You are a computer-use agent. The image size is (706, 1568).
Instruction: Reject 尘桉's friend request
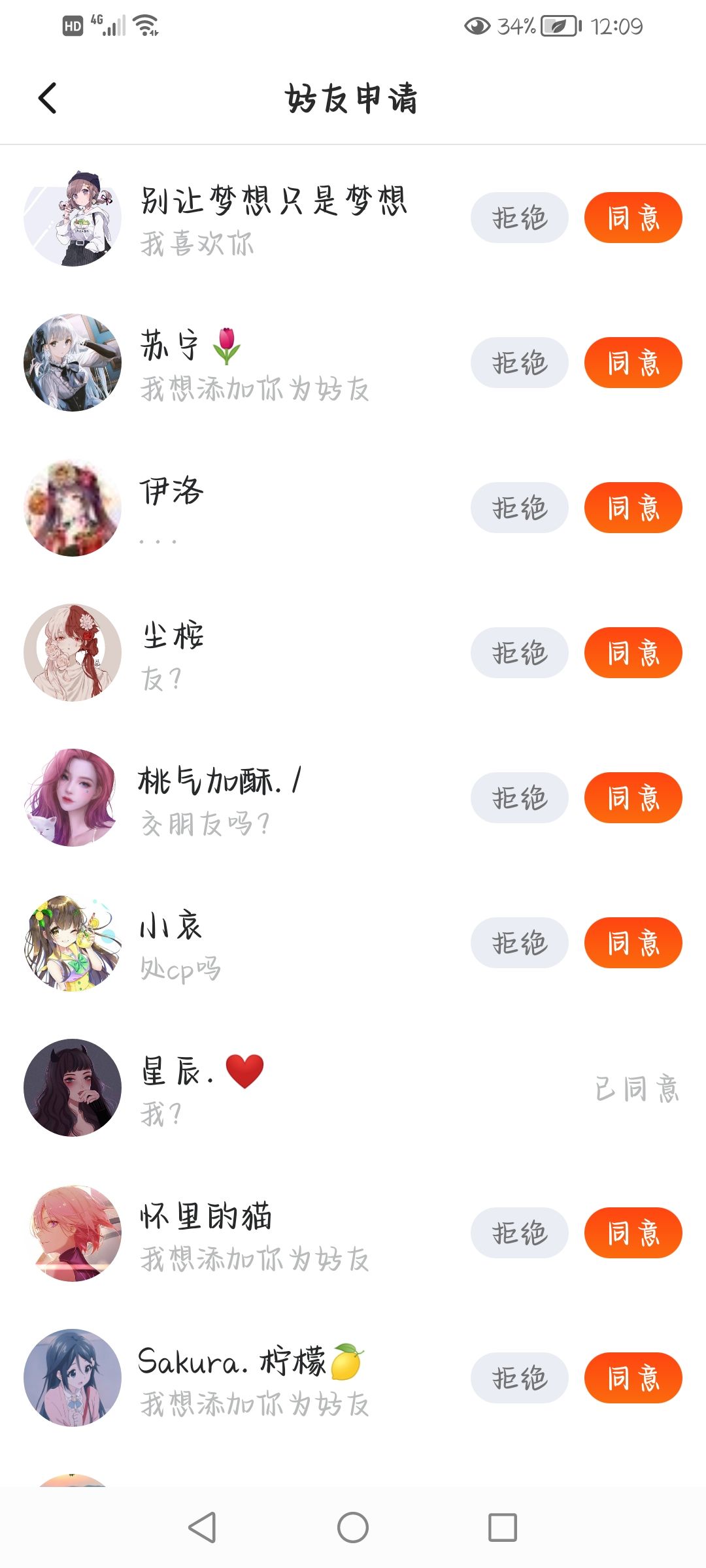click(519, 653)
